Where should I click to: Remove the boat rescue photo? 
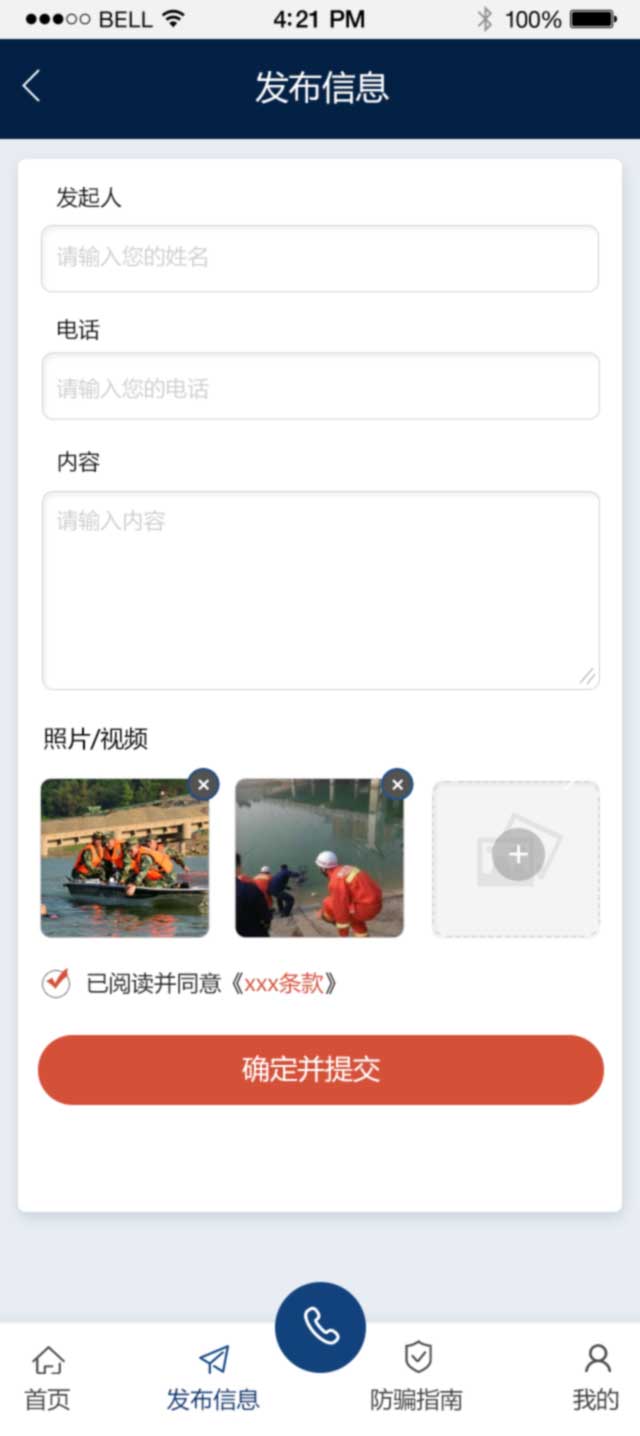point(204,785)
